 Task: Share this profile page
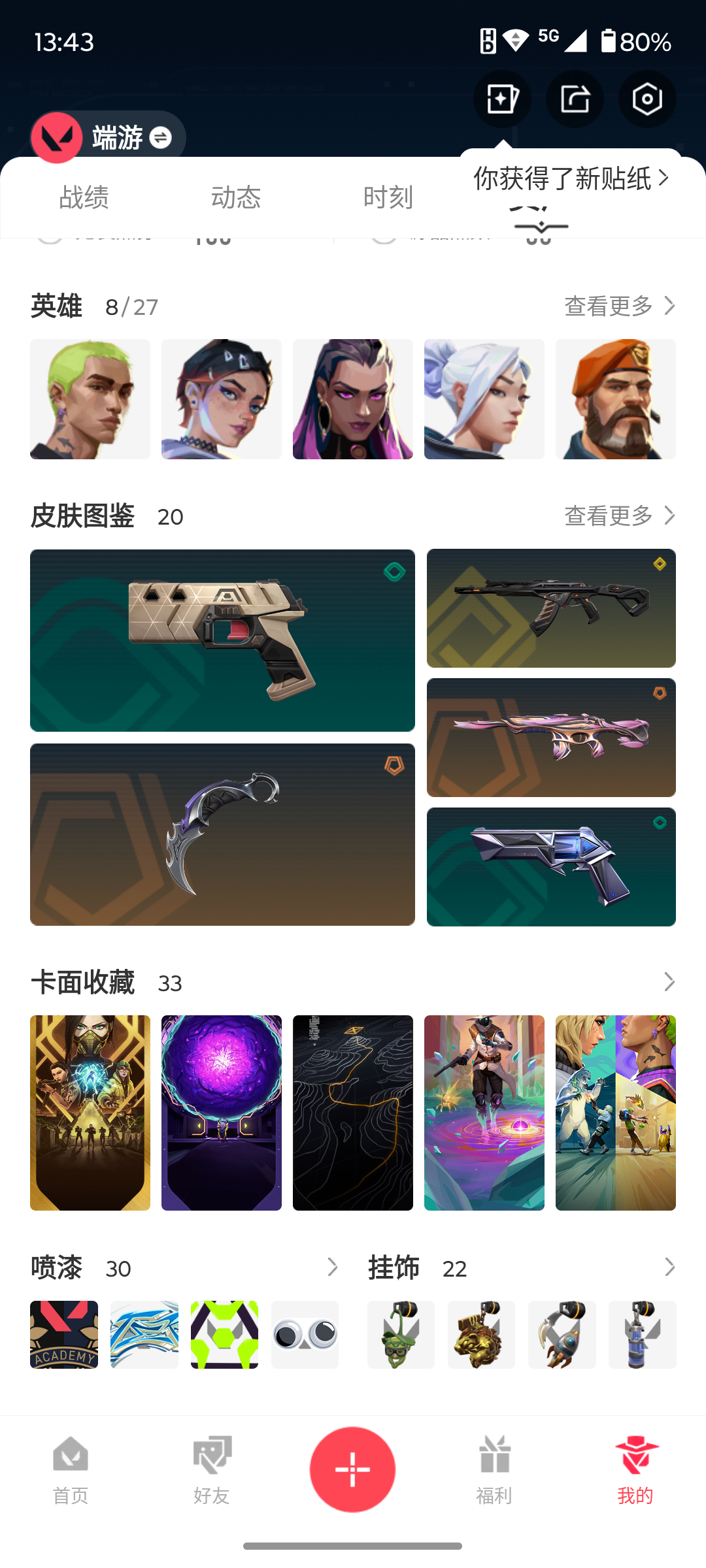(575, 99)
